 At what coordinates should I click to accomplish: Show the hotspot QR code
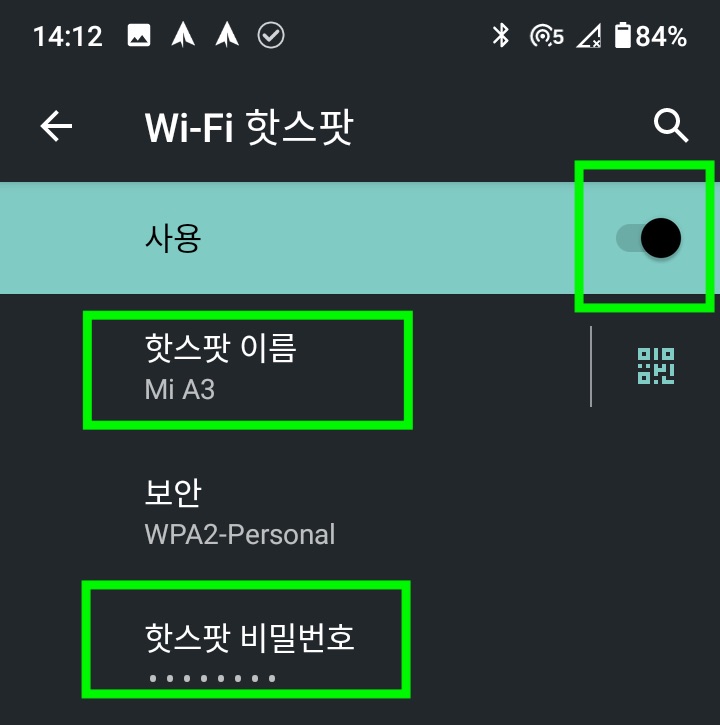coord(656,366)
